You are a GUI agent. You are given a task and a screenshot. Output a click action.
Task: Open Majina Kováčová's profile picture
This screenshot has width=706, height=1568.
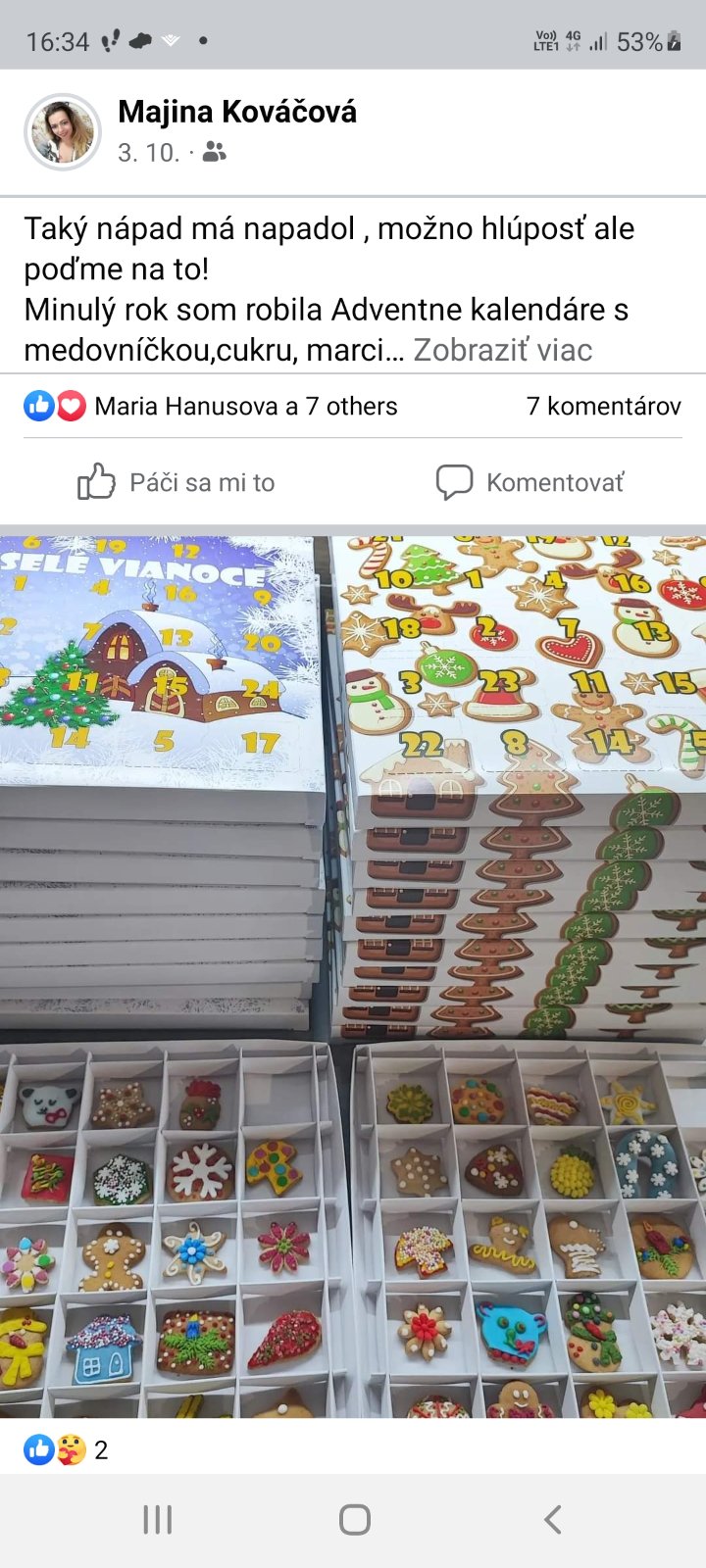[x=63, y=132]
